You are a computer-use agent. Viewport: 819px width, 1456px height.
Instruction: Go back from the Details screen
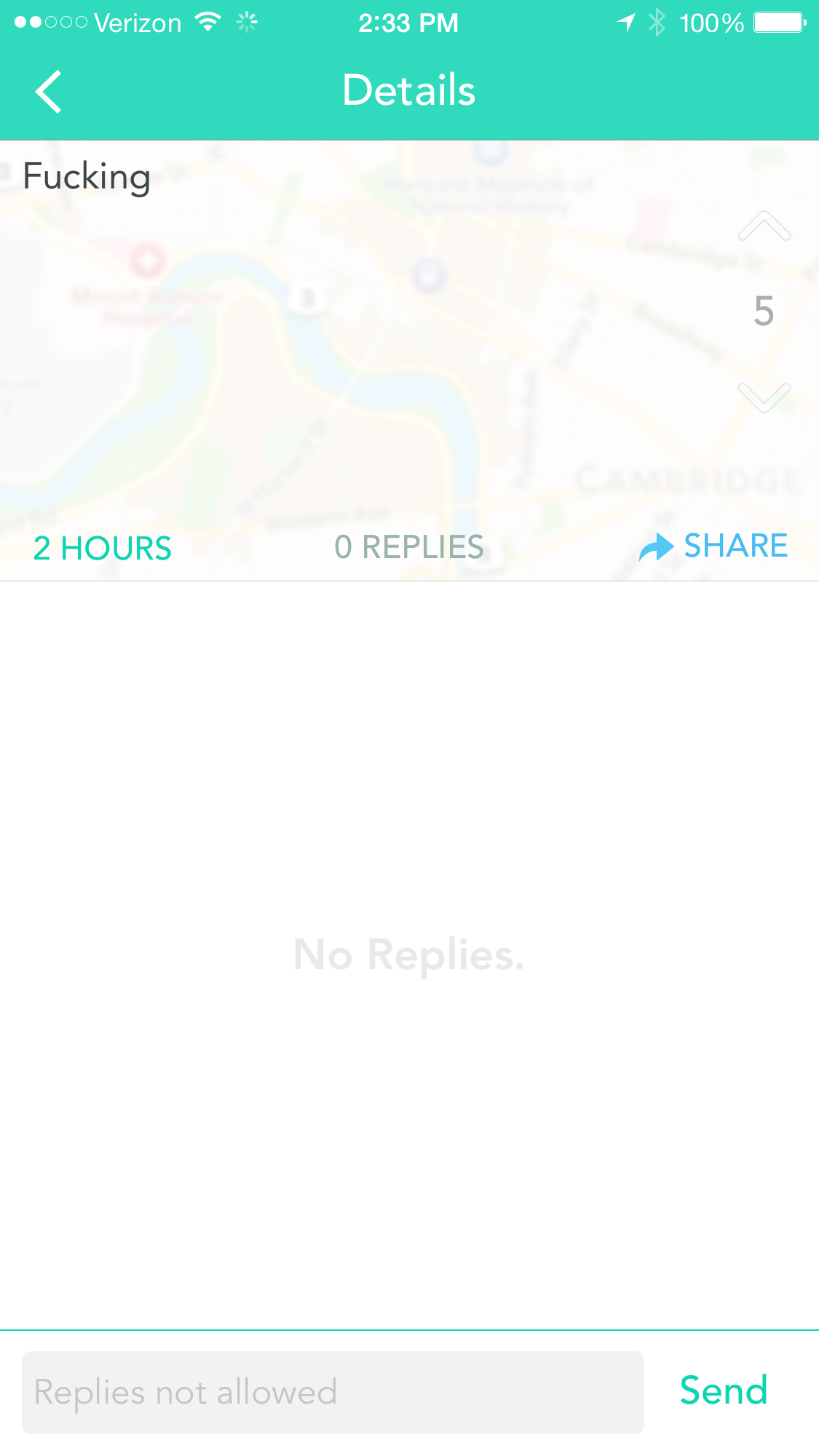(49, 92)
